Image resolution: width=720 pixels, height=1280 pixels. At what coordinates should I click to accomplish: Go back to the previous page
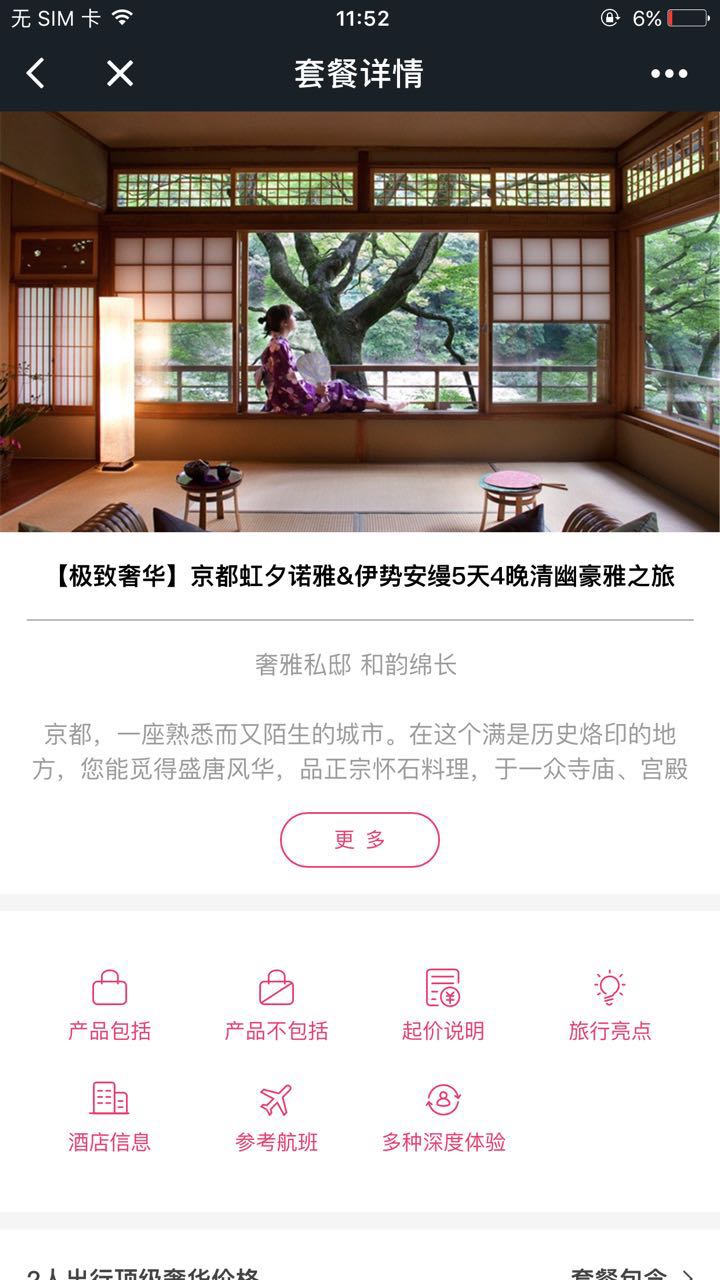coord(36,73)
